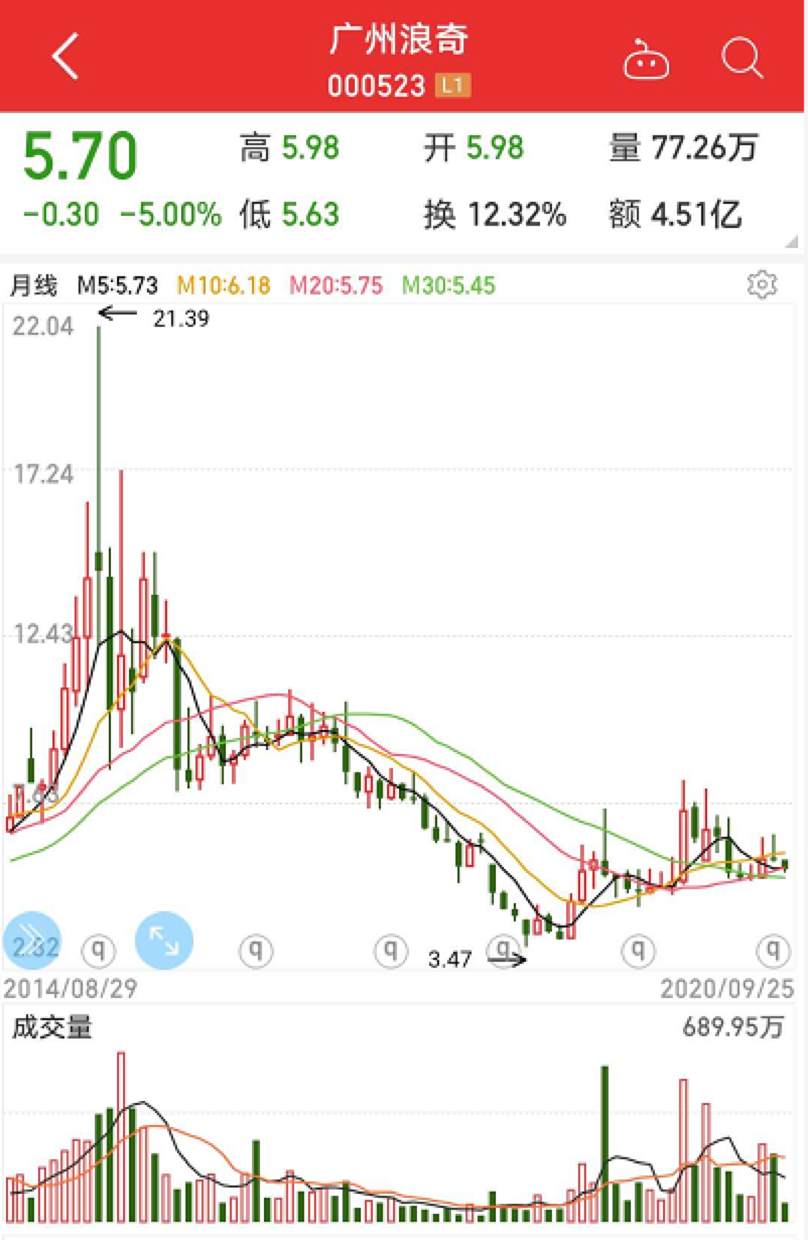The width and height of the screenshot is (808, 1244).
Task: Tap the back arrow to exit stock page
Action: (x=64, y=57)
